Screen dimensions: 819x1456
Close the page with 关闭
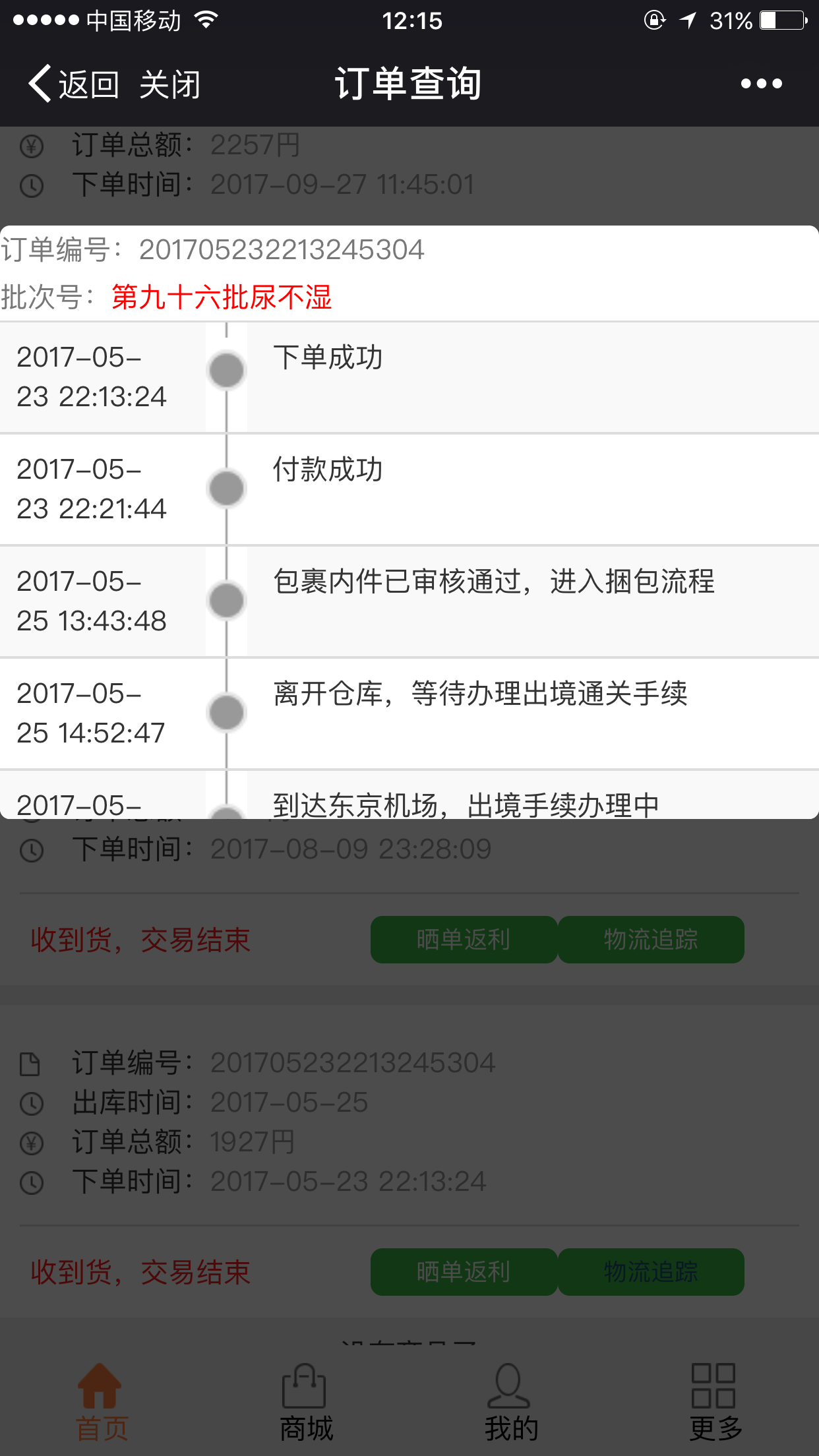click(169, 84)
